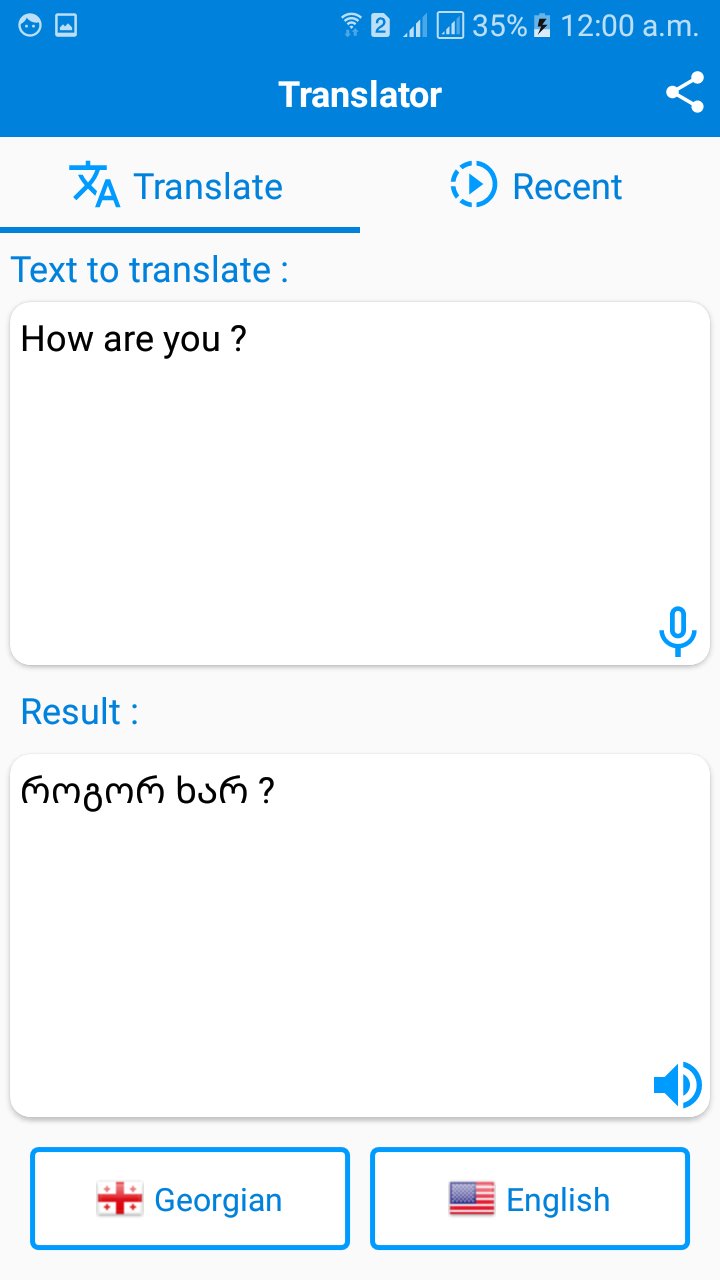This screenshot has width=720, height=1280.
Task: Tap the 35% battery percentage display
Action: [x=498, y=25]
